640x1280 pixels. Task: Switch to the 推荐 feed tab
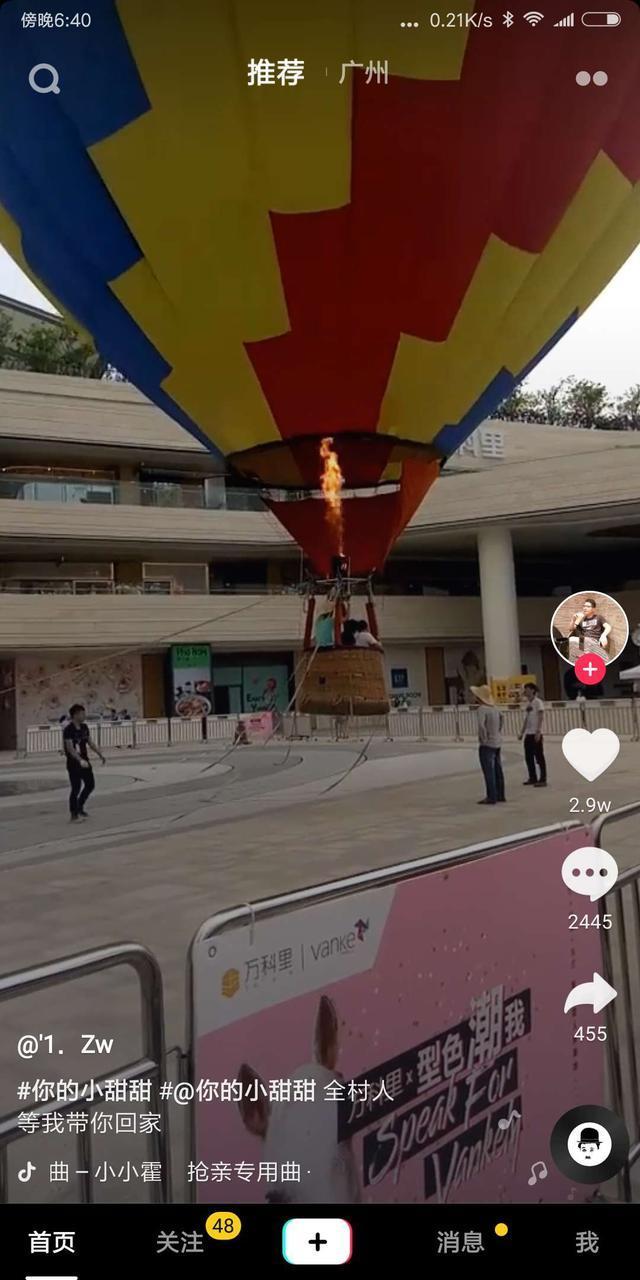pyautogui.click(x=275, y=73)
